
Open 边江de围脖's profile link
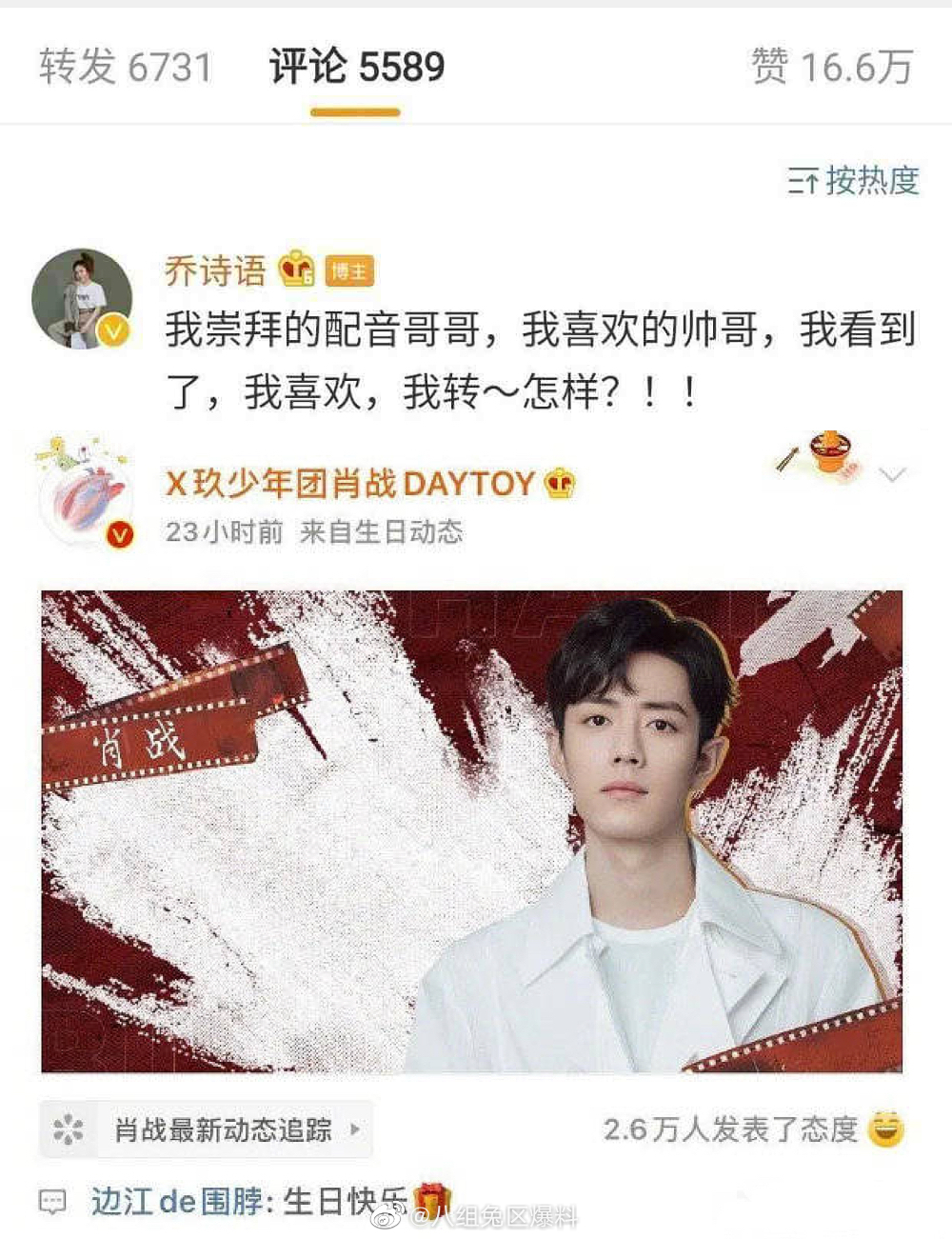pos(177,1202)
